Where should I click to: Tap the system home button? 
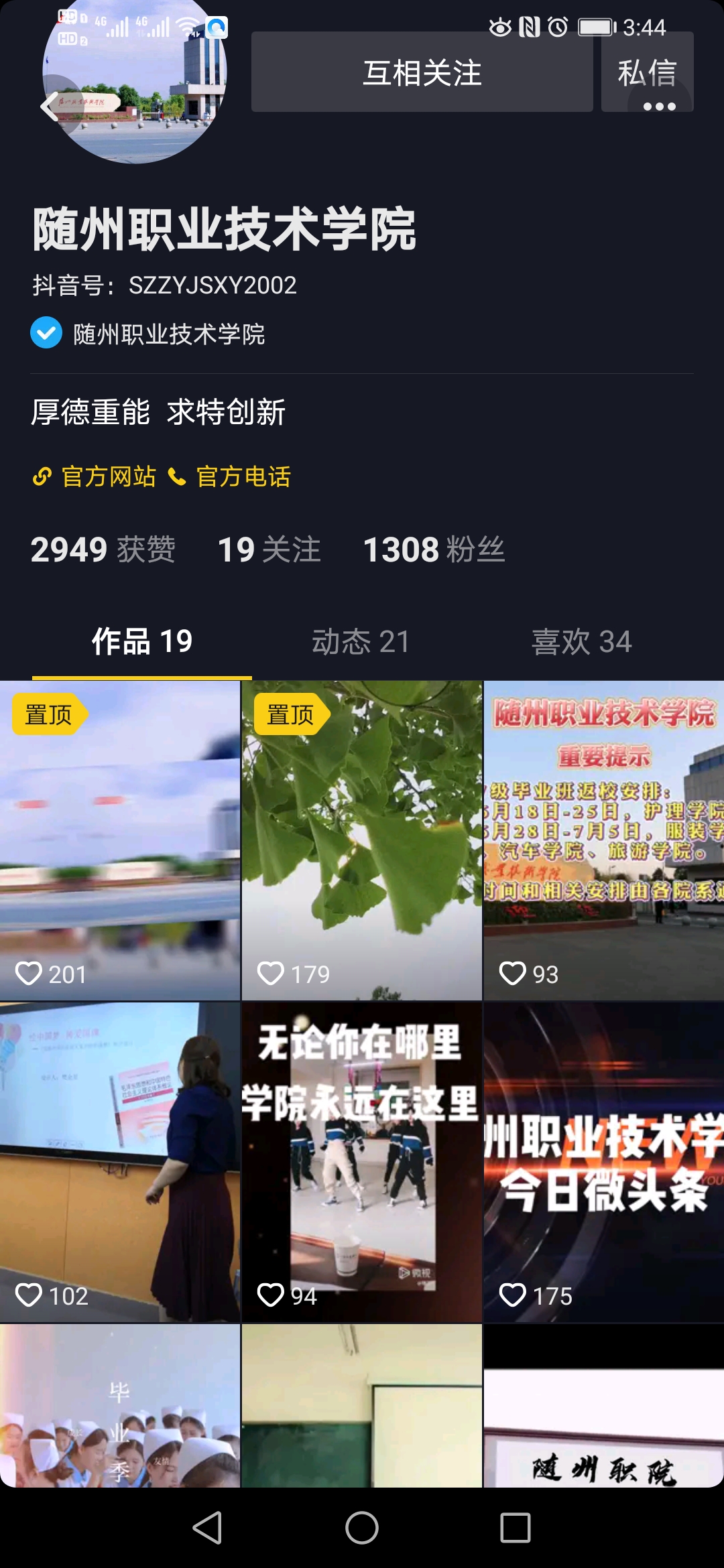pos(362,1528)
